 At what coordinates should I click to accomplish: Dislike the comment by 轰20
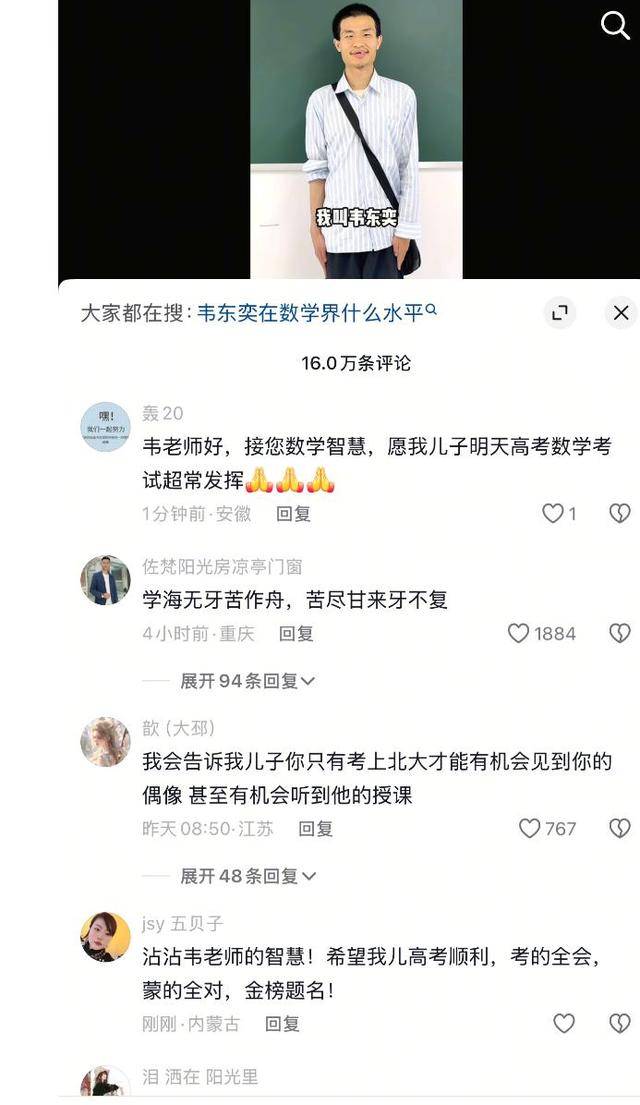(x=620, y=513)
